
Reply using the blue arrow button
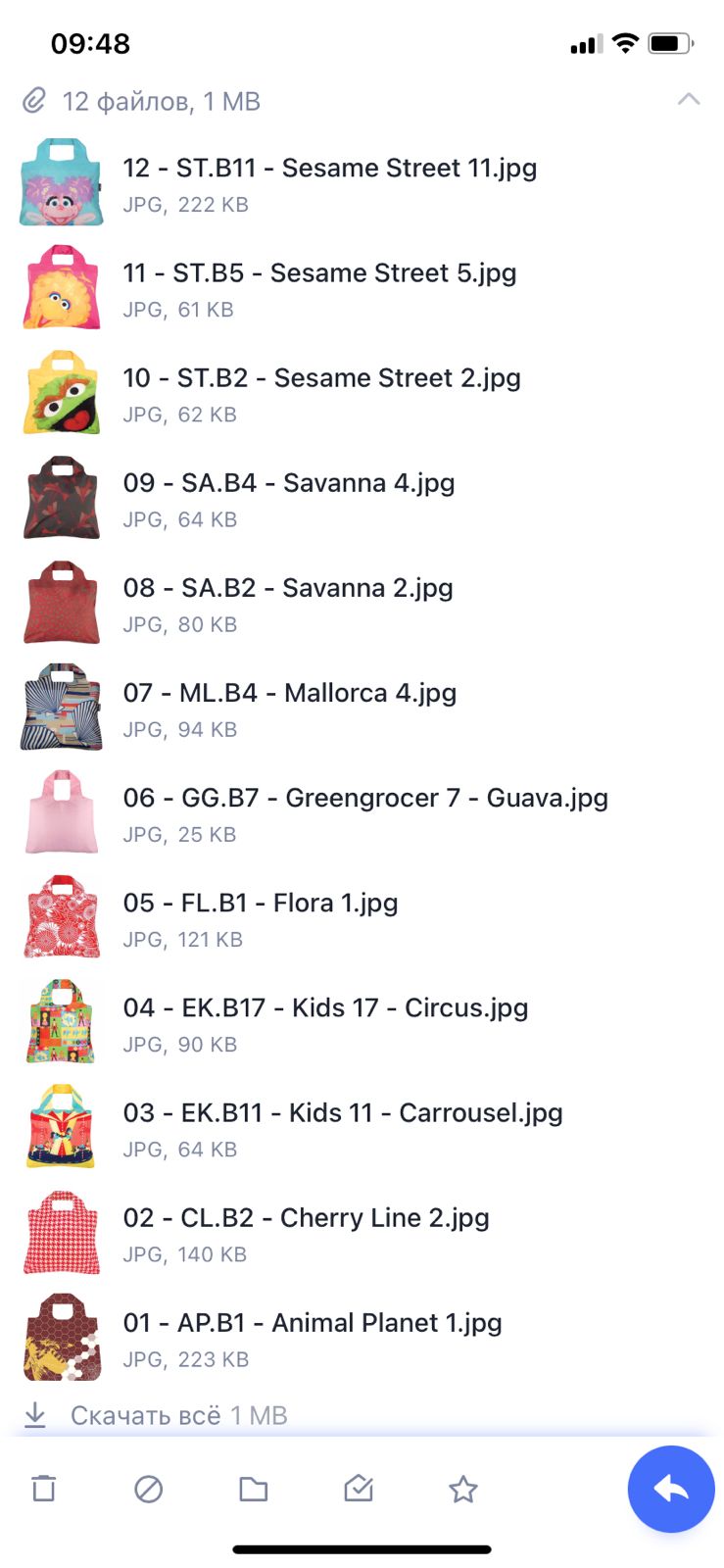(x=671, y=1489)
